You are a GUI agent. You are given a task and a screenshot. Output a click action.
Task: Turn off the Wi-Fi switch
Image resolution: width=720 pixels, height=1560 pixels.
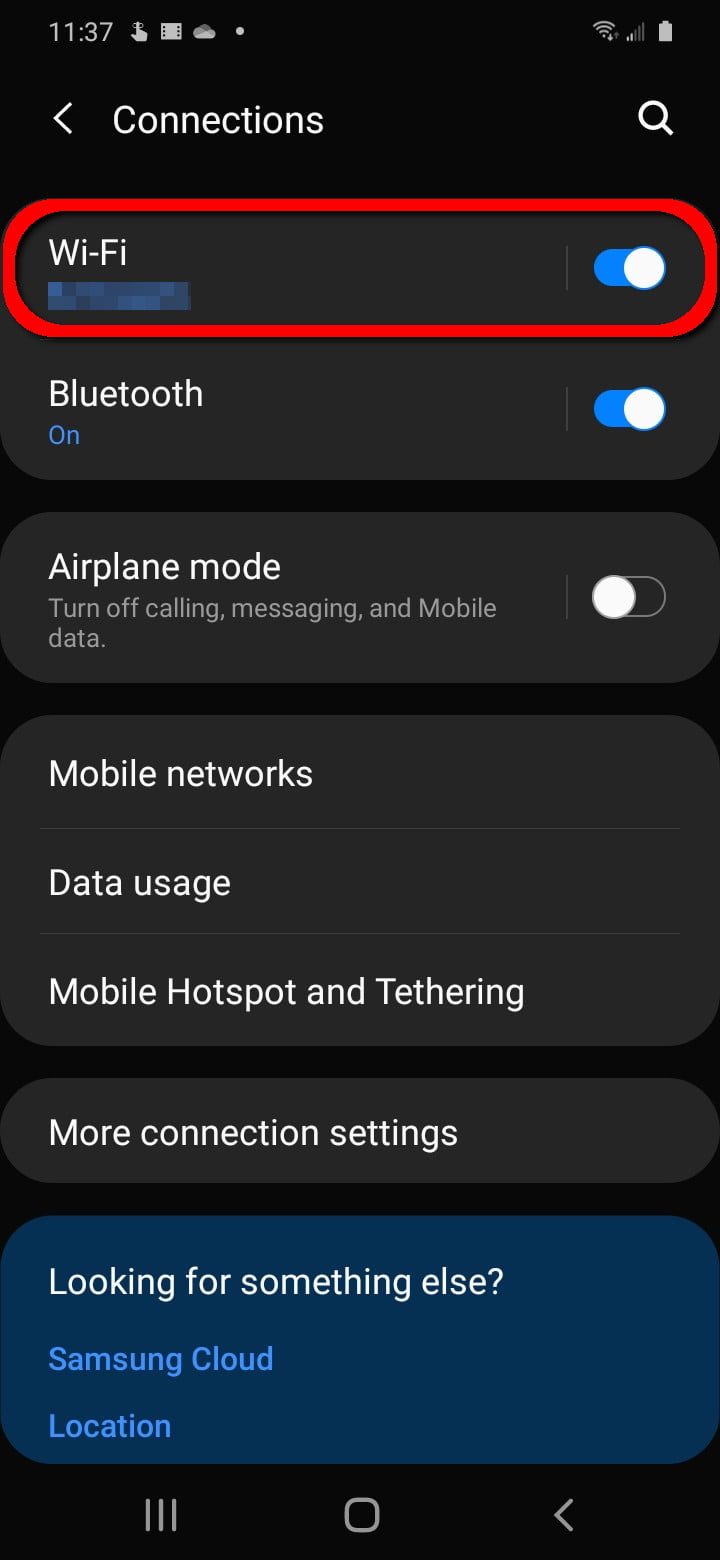[x=629, y=268]
